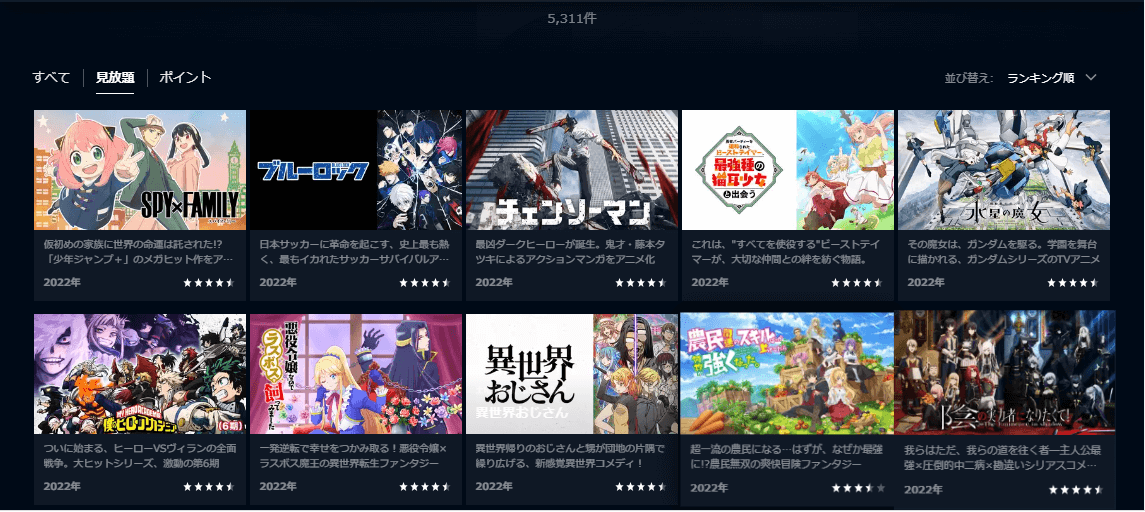The height and width of the screenshot is (512, 1145).
Task: Open the 異世界おじさん anime card
Action: pyautogui.click(x=571, y=373)
